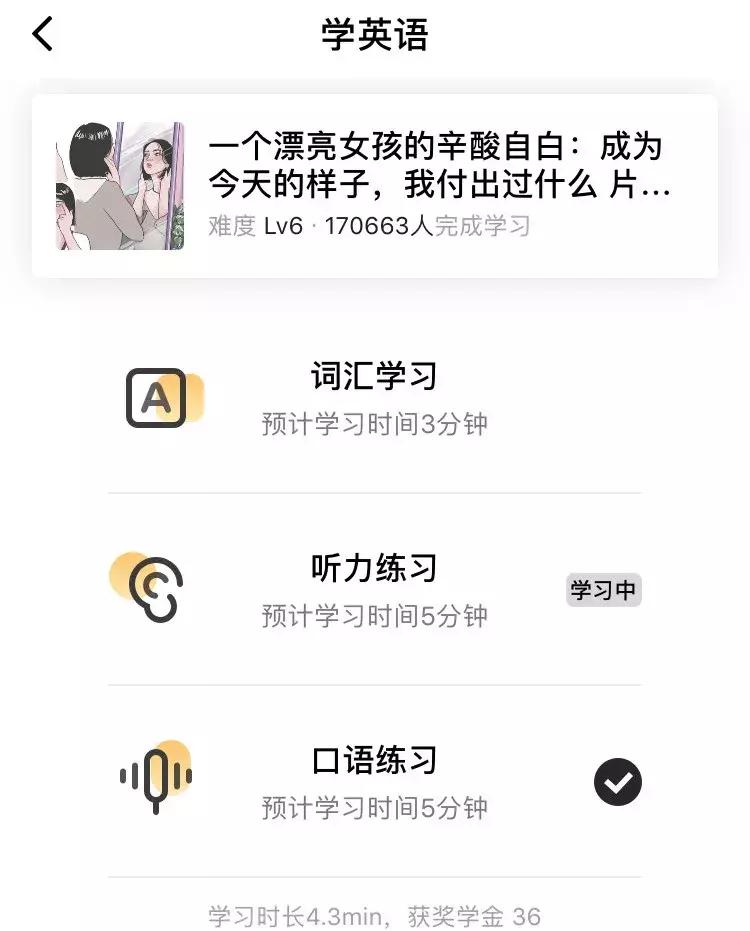
Task: Open the featured article card at top
Action: (375, 180)
